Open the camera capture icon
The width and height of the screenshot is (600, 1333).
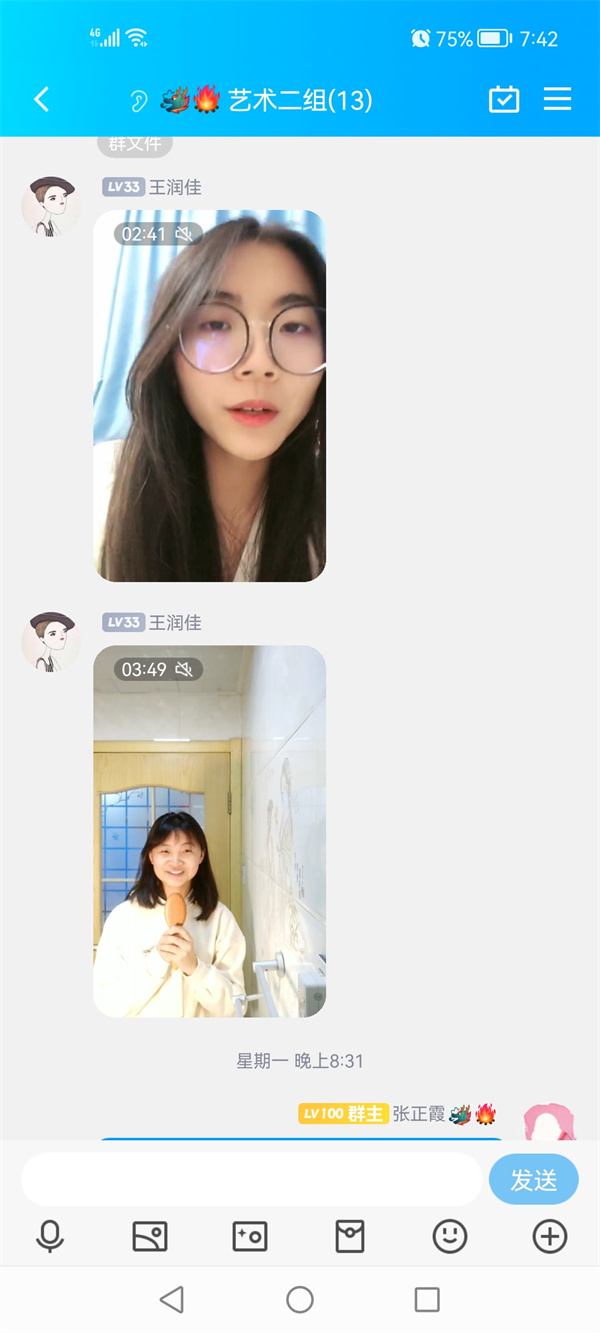coord(249,1237)
